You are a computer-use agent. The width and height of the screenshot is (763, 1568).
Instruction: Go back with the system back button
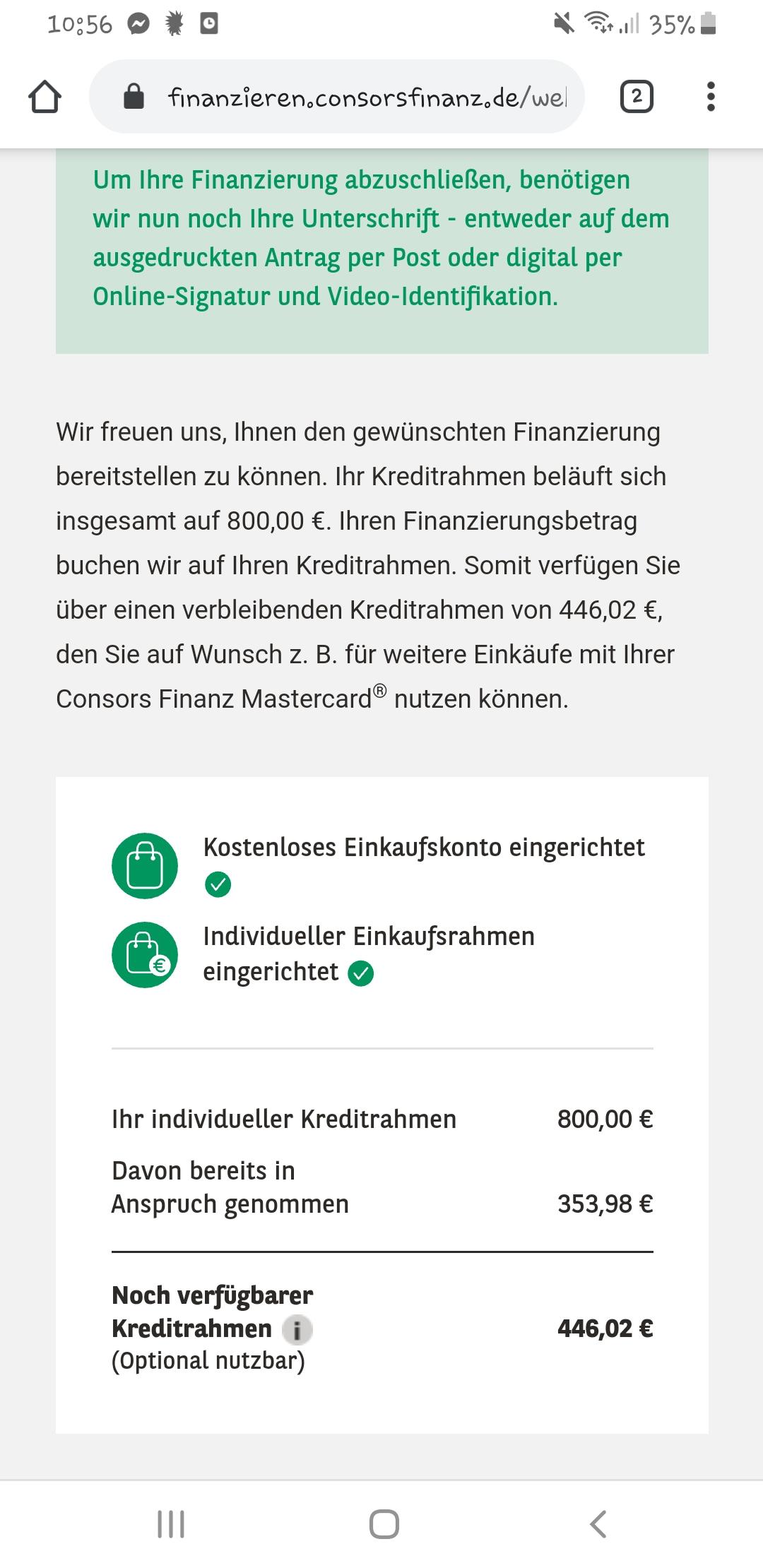click(x=598, y=1524)
